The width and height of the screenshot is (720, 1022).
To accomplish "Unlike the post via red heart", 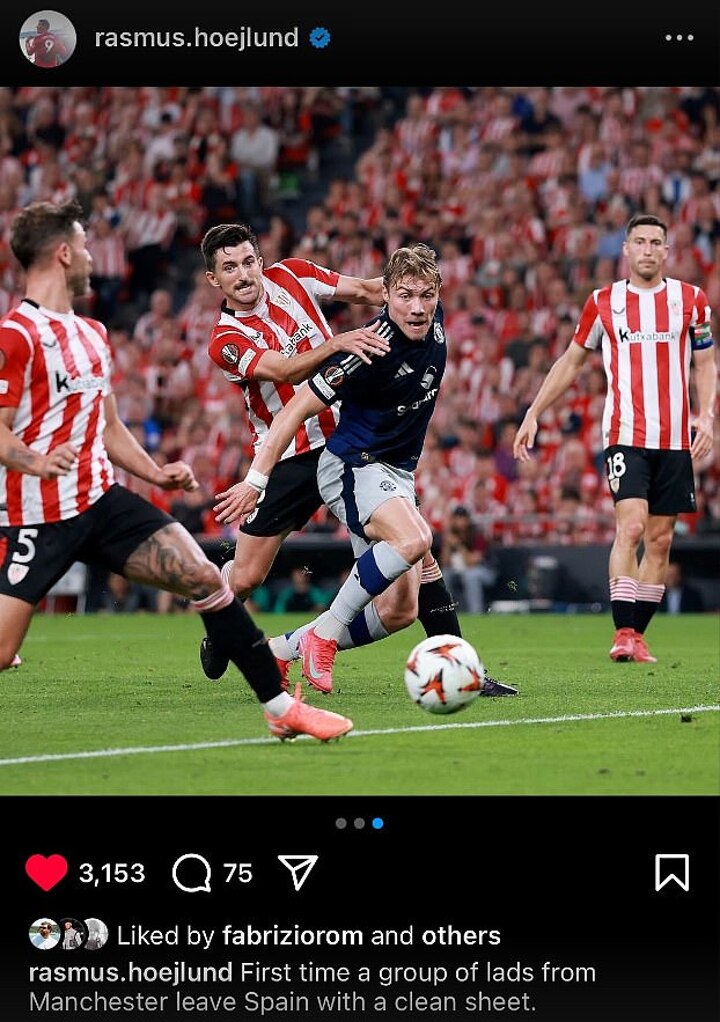I will pyautogui.click(x=46, y=872).
